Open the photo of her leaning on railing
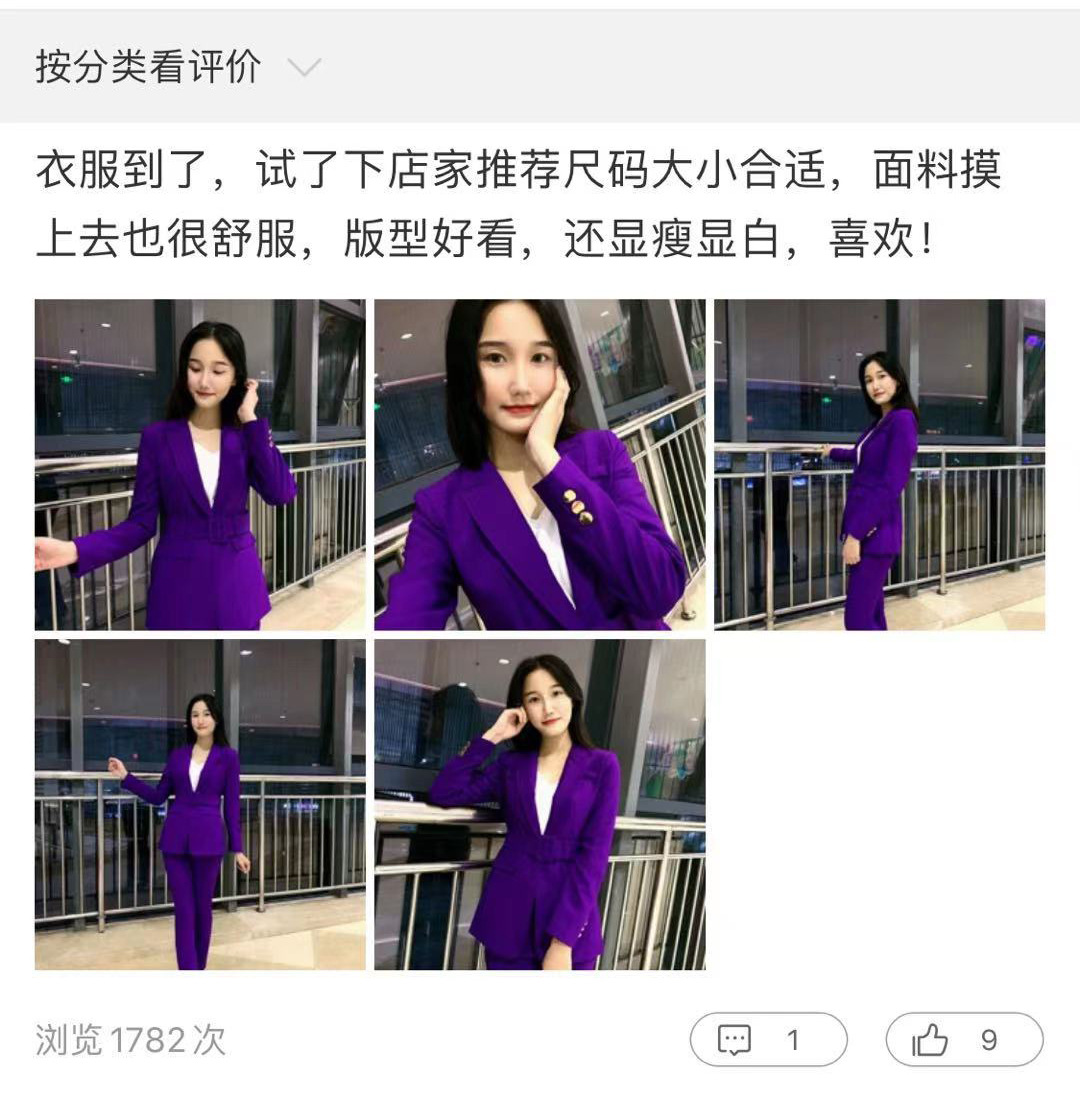1080x1106 pixels. tap(540, 805)
